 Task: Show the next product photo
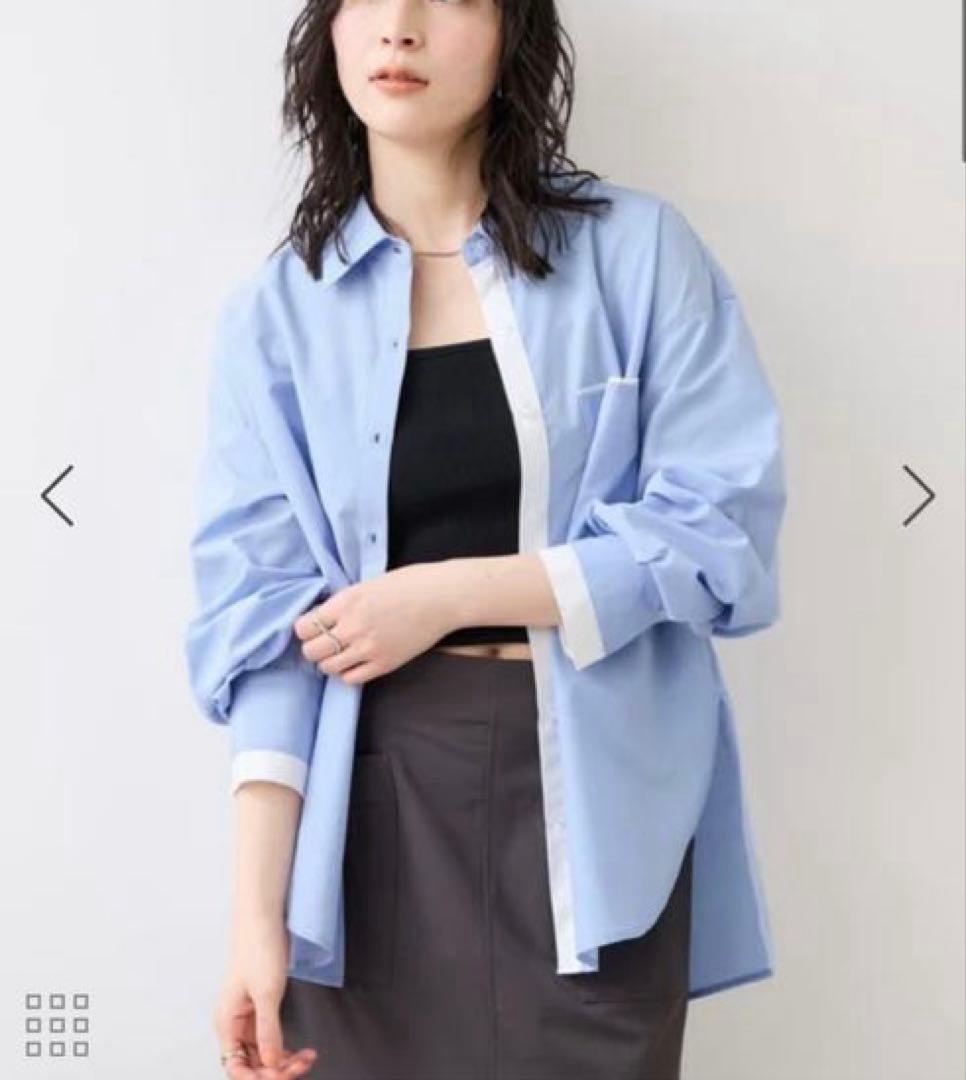point(919,496)
